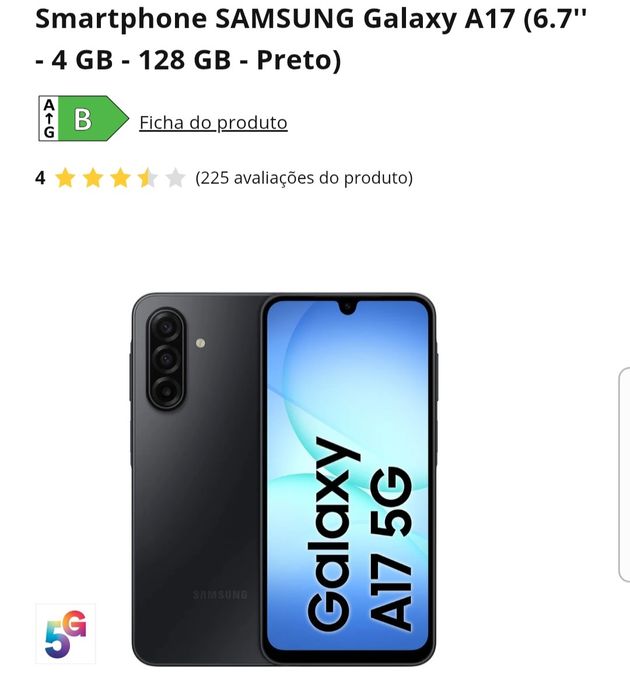Open the Galaxy A17 product image
This screenshot has height=699, width=630.
284,478
